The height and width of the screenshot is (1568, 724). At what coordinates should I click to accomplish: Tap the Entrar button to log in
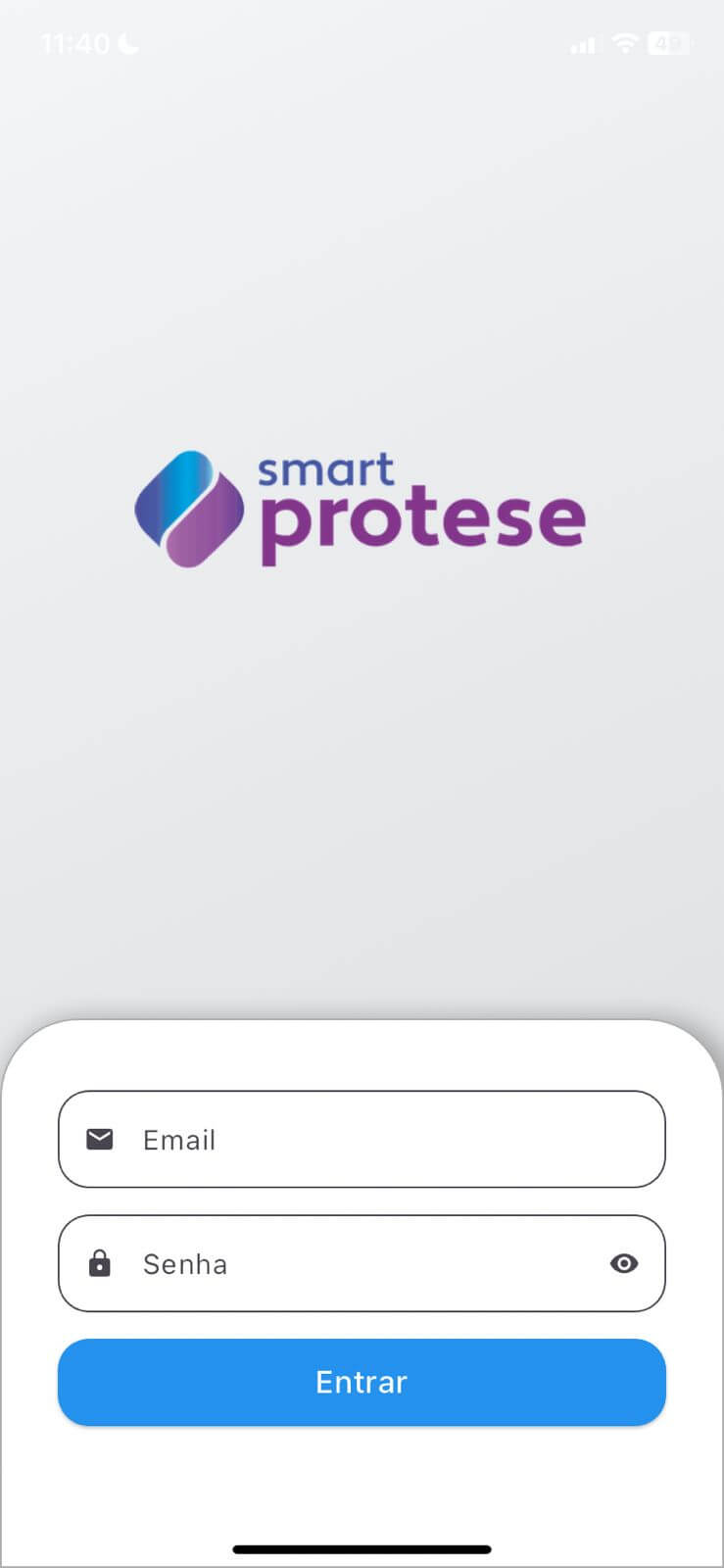362,1382
